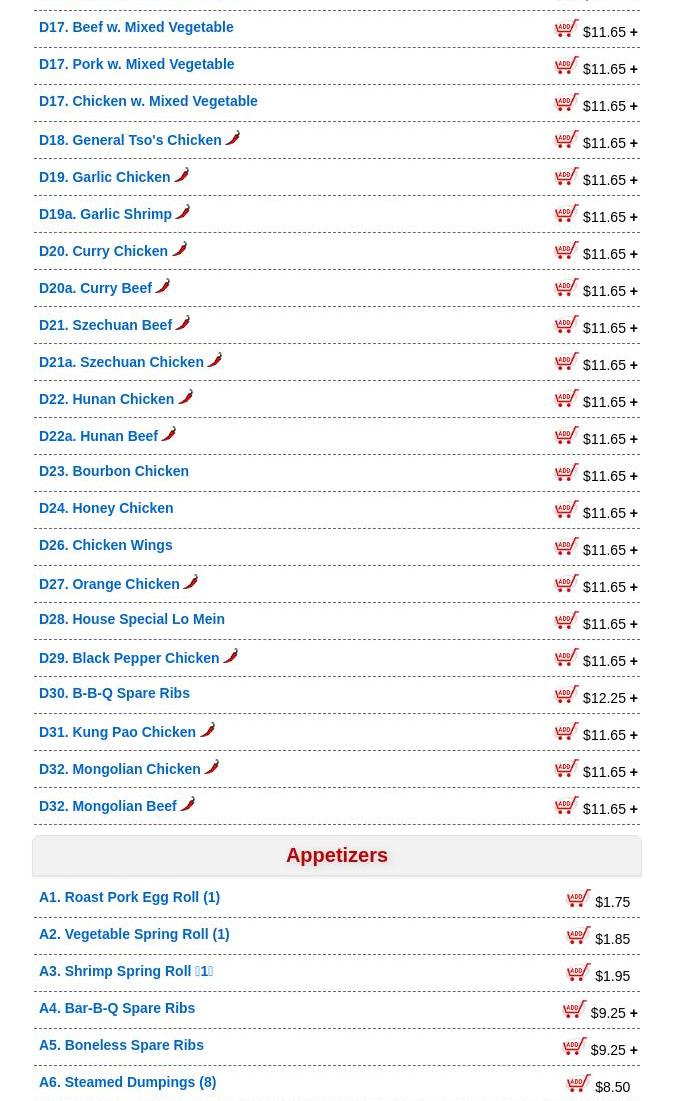Open D18 General Tso's Chicken item

click(130, 141)
